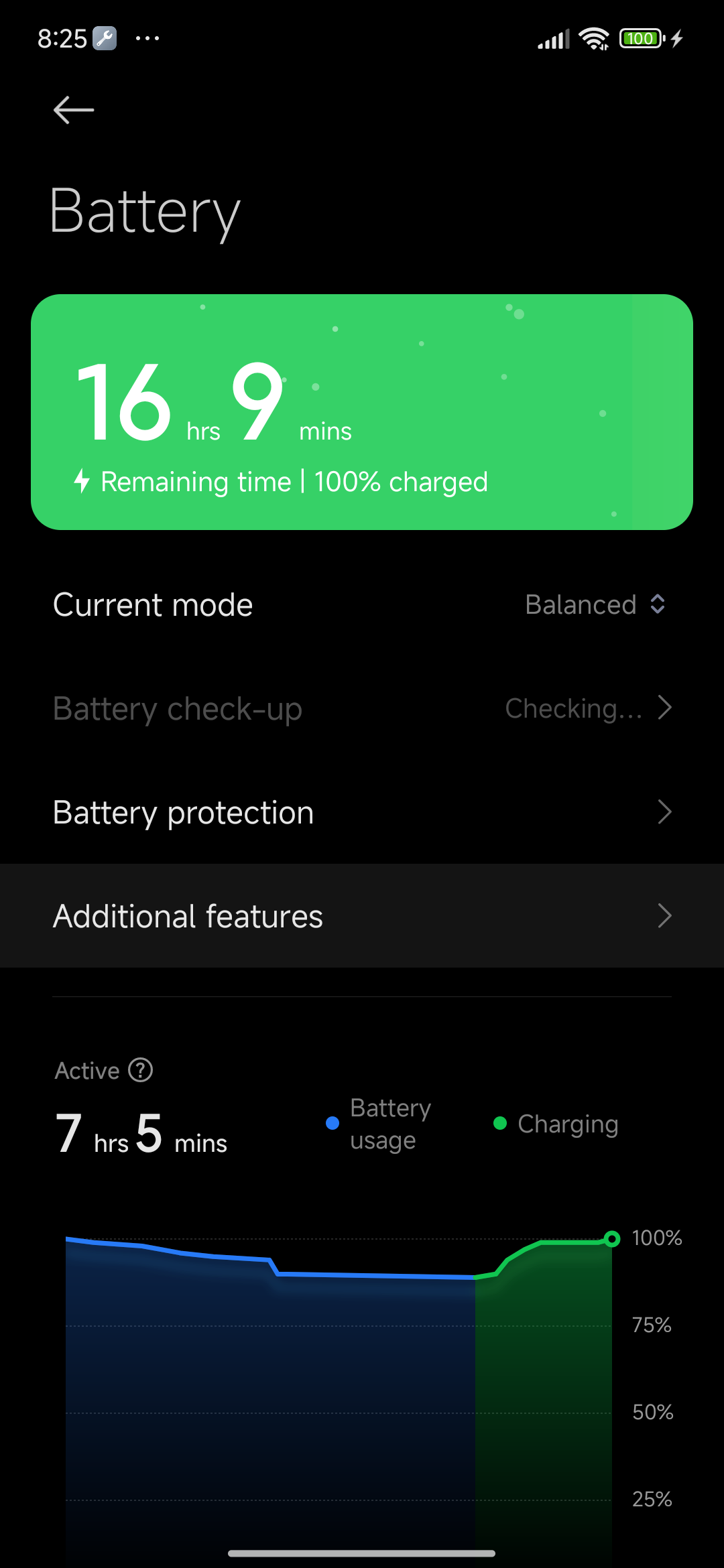Open the green remaining time card
The width and height of the screenshot is (724, 1568).
tap(362, 412)
